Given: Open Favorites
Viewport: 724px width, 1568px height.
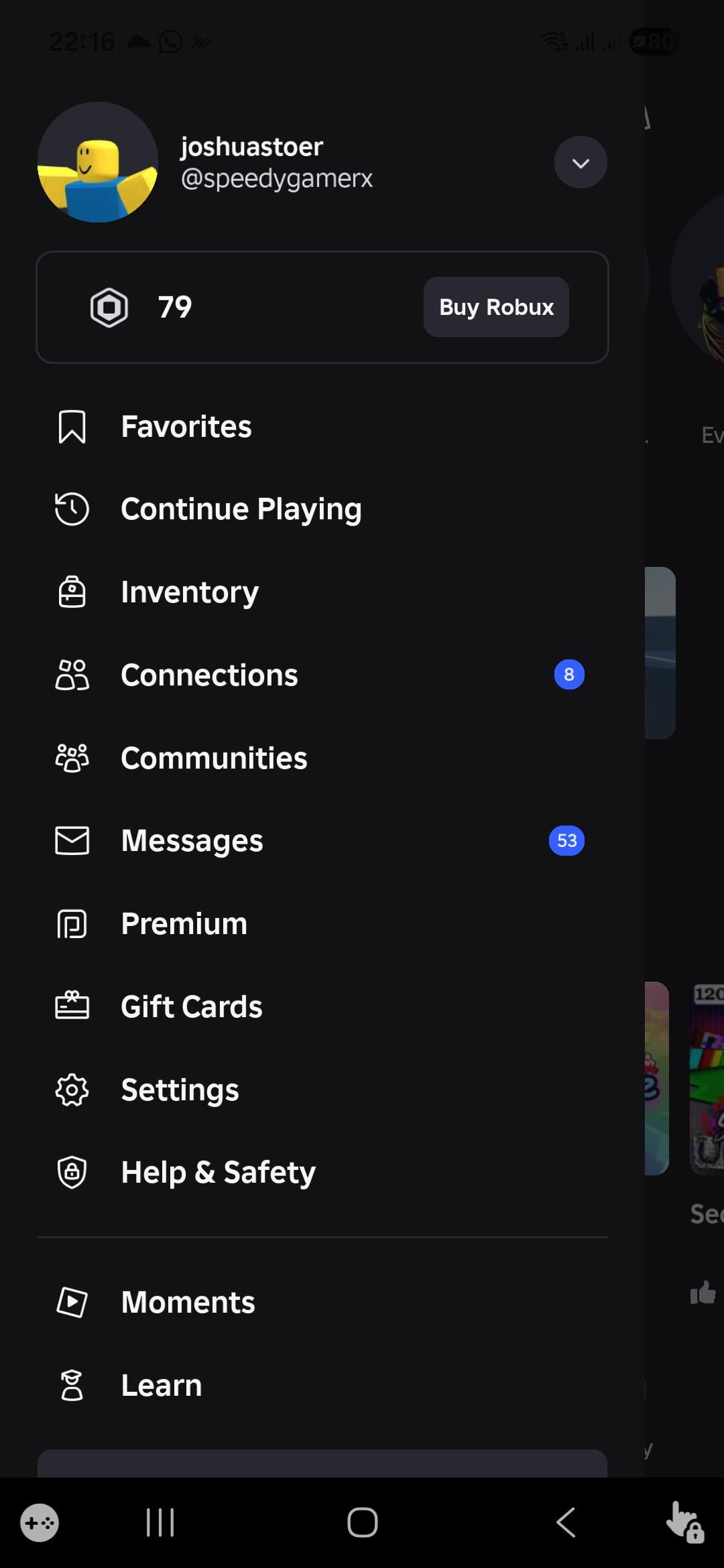Looking at the screenshot, I should point(186,427).
